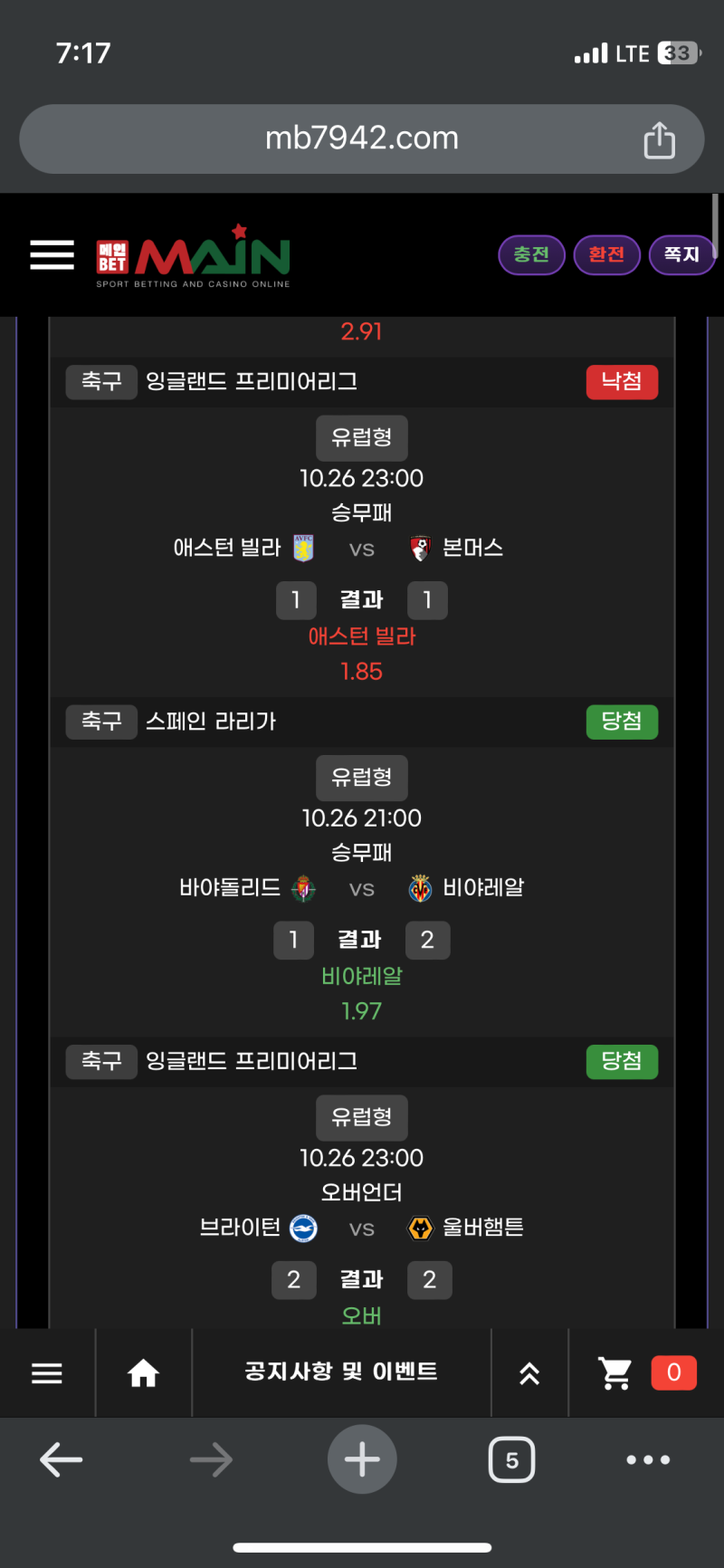The width and height of the screenshot is (724, 1568).
Task: Go to the home icon in bottom bar
Action: [143, 1373]
